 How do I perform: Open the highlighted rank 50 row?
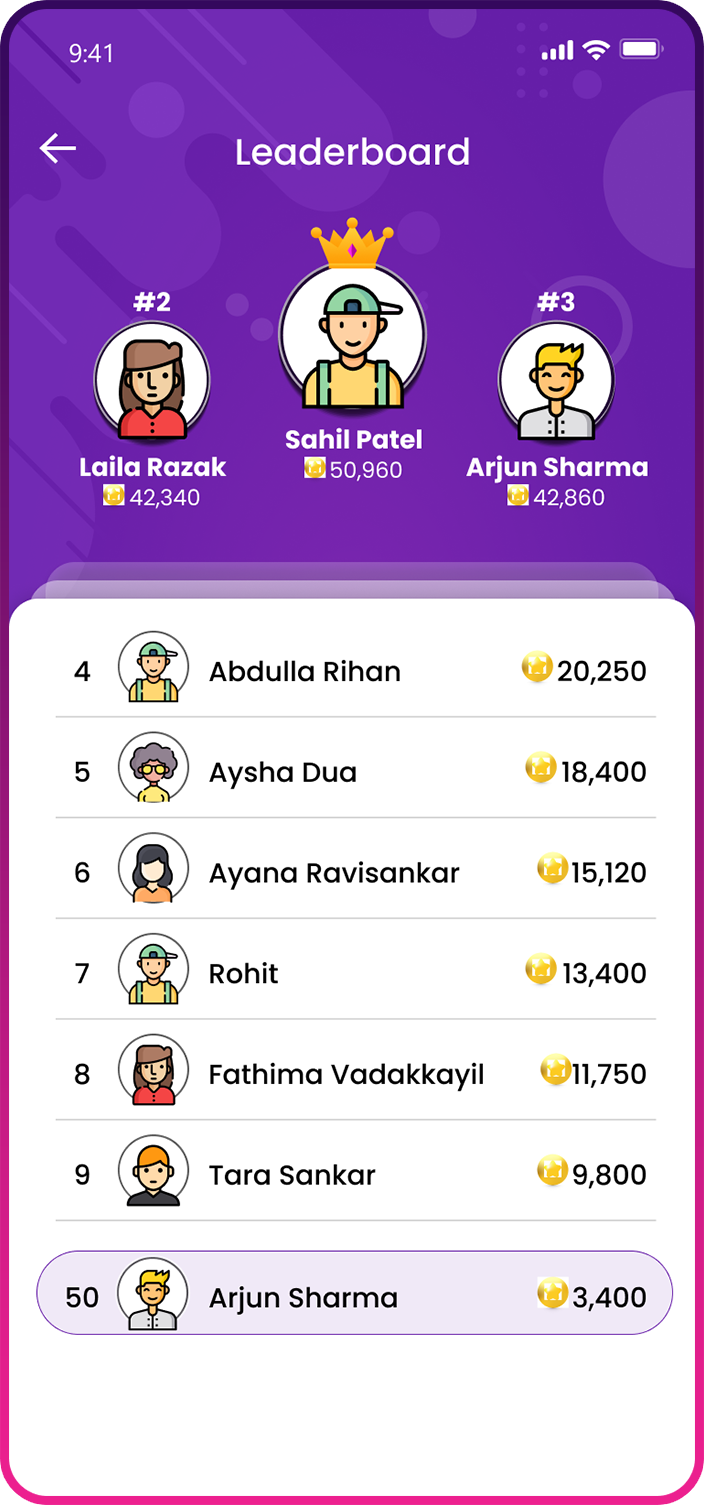tap(355, 1296)
